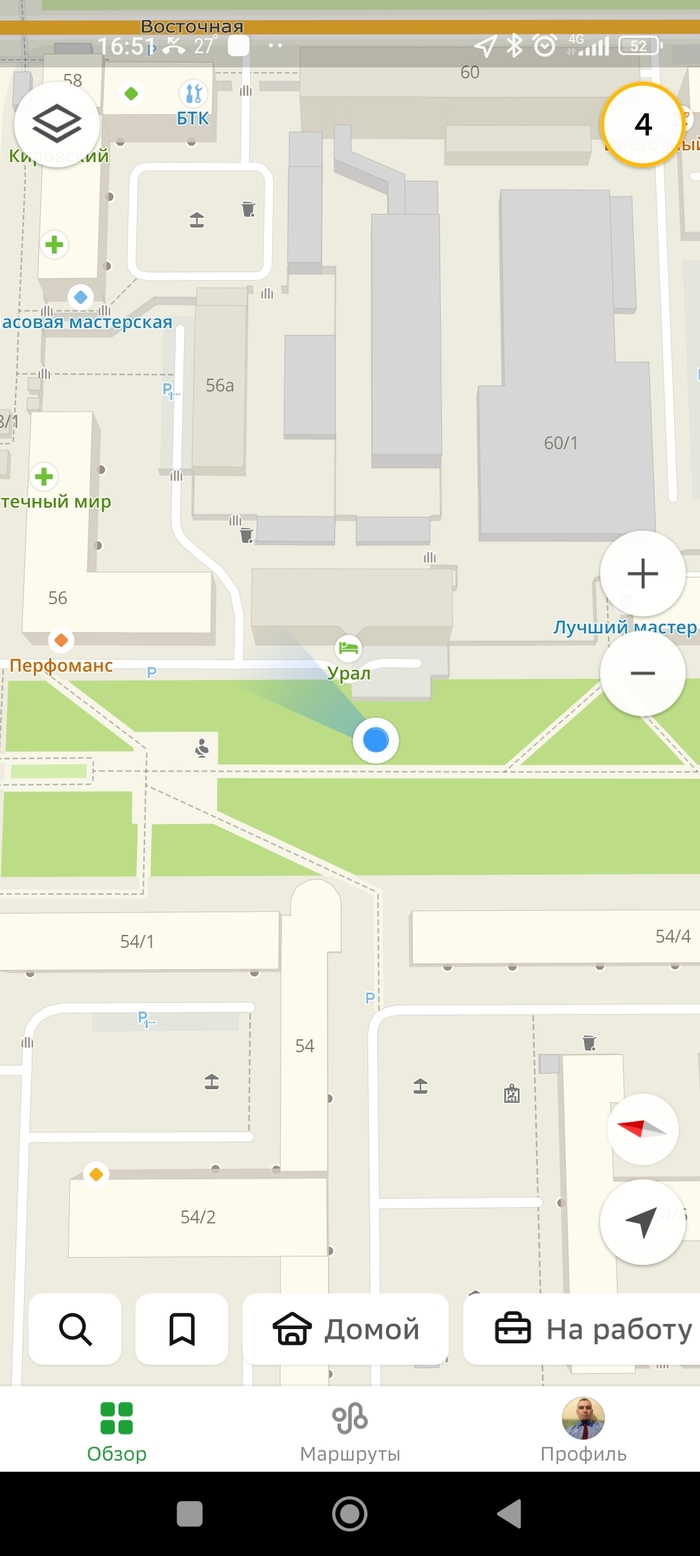Select the Урал hotel marker
Image resolution: width=700 pixels, height=1556 pixels.
348,648
